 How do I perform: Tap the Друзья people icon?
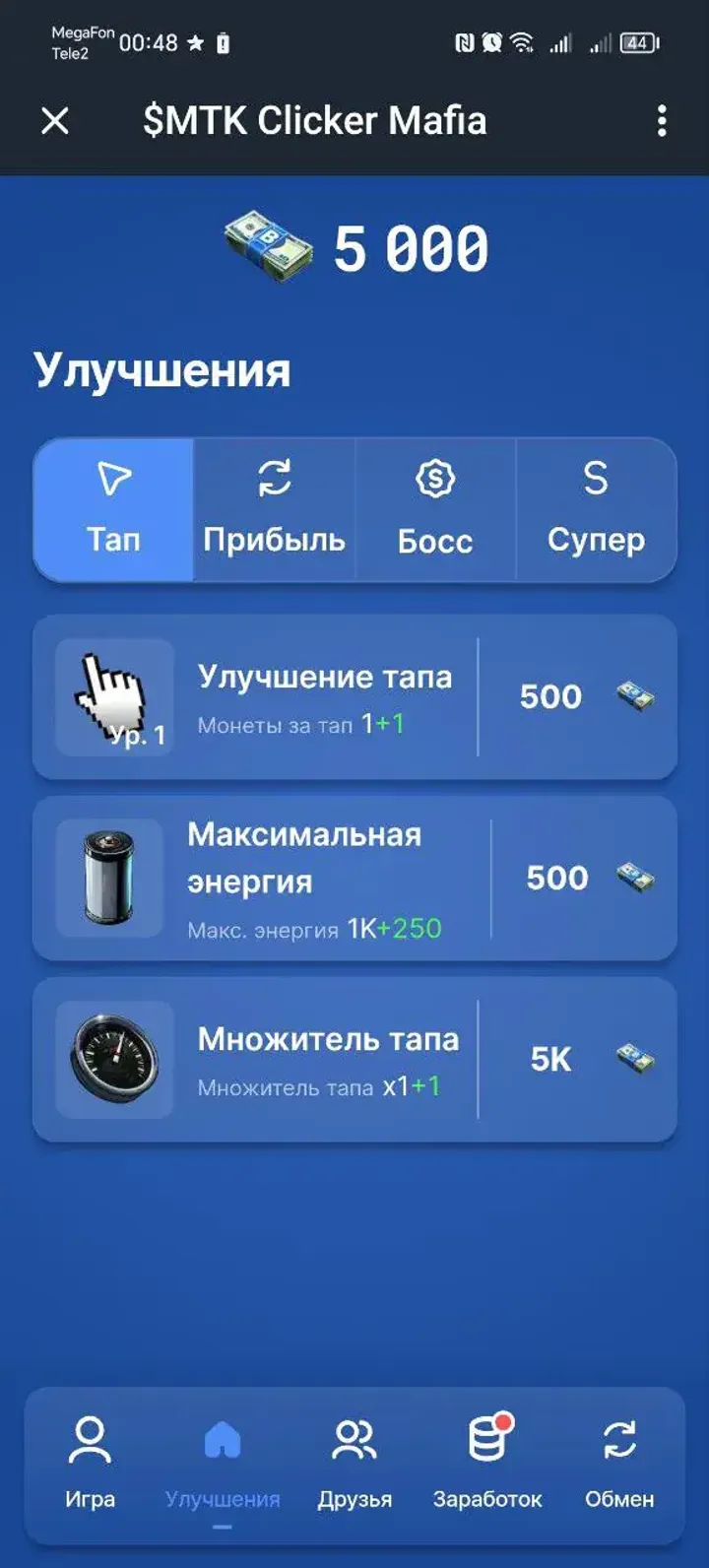point(355,1439)
